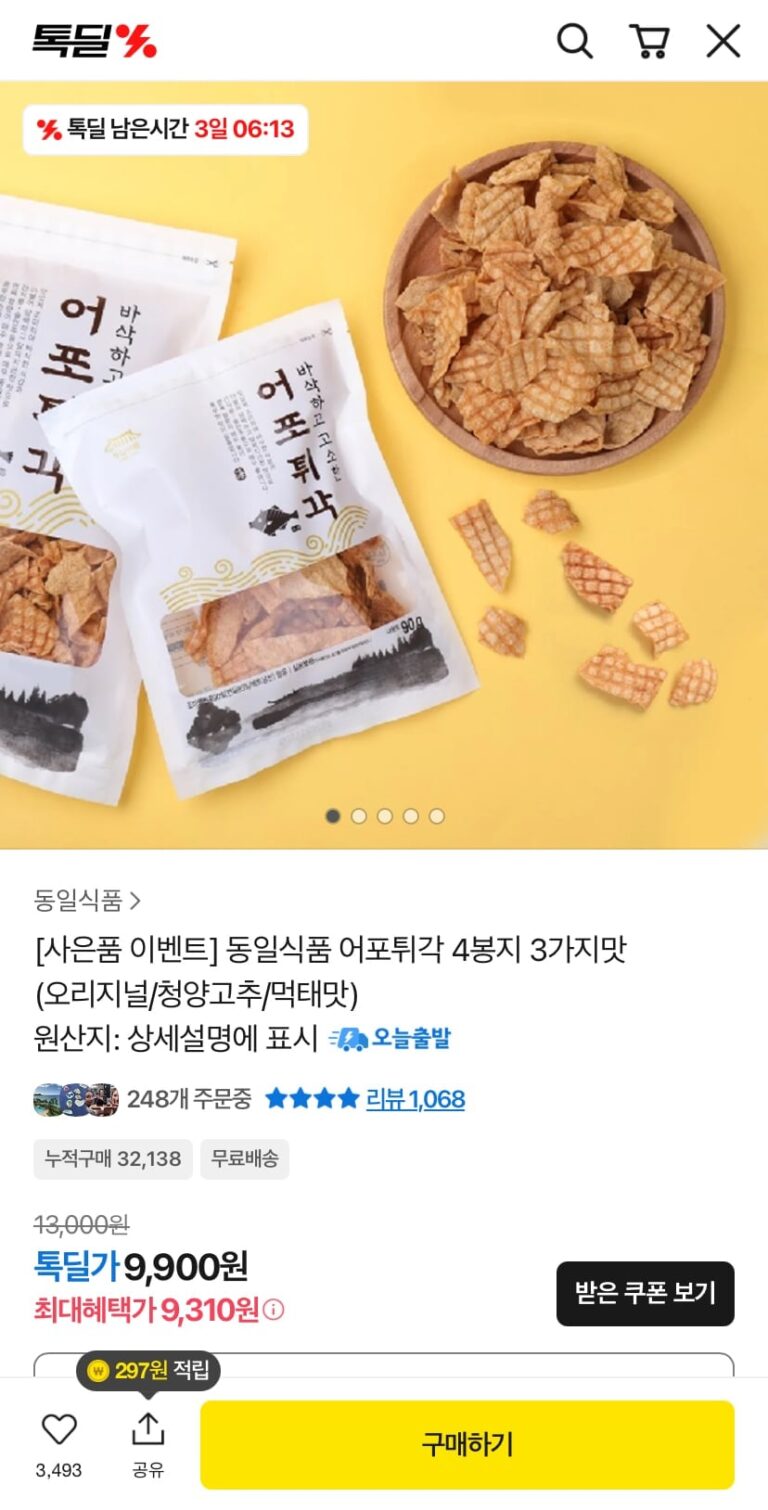Add this product to wishlist heart
This screenshot has height=1510, width=768.
tap(59, 1431)
